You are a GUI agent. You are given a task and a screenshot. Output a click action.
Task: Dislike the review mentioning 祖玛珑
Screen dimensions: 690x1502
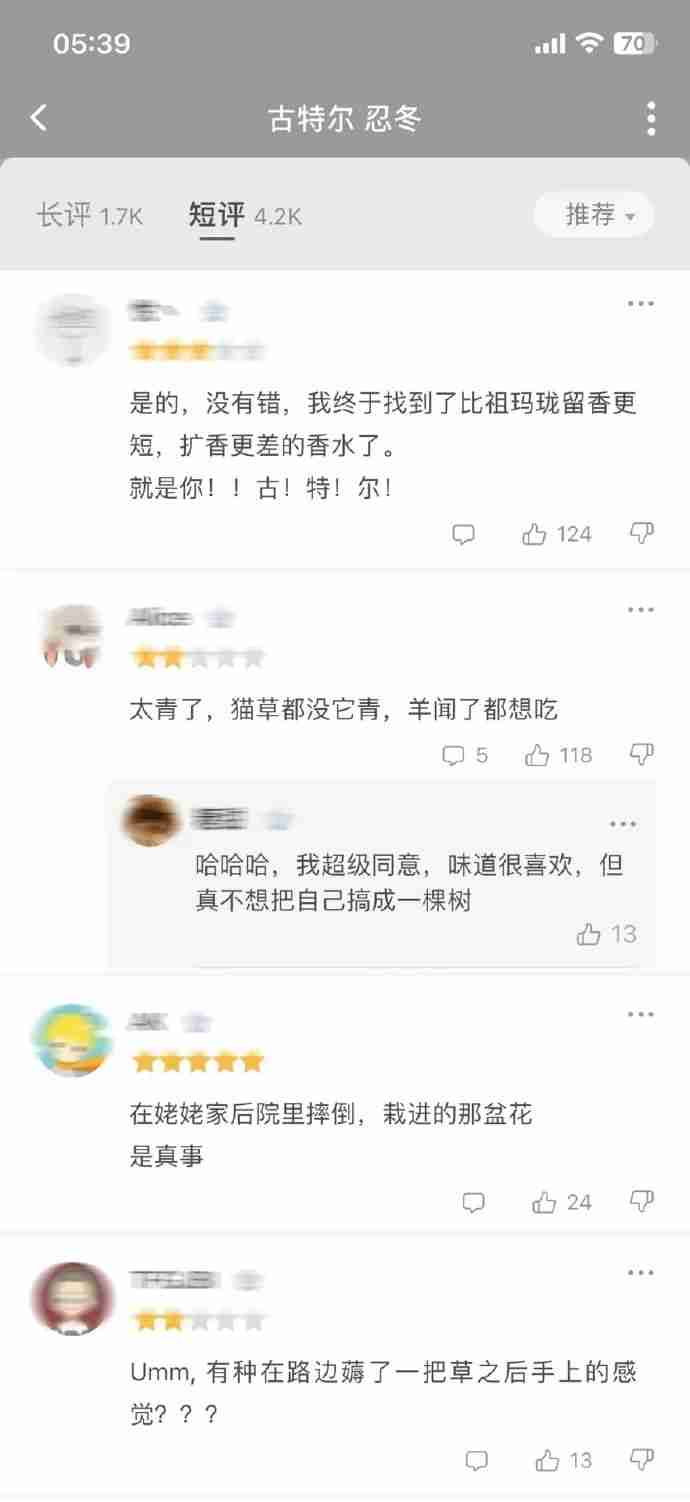[x=642, y=534]
